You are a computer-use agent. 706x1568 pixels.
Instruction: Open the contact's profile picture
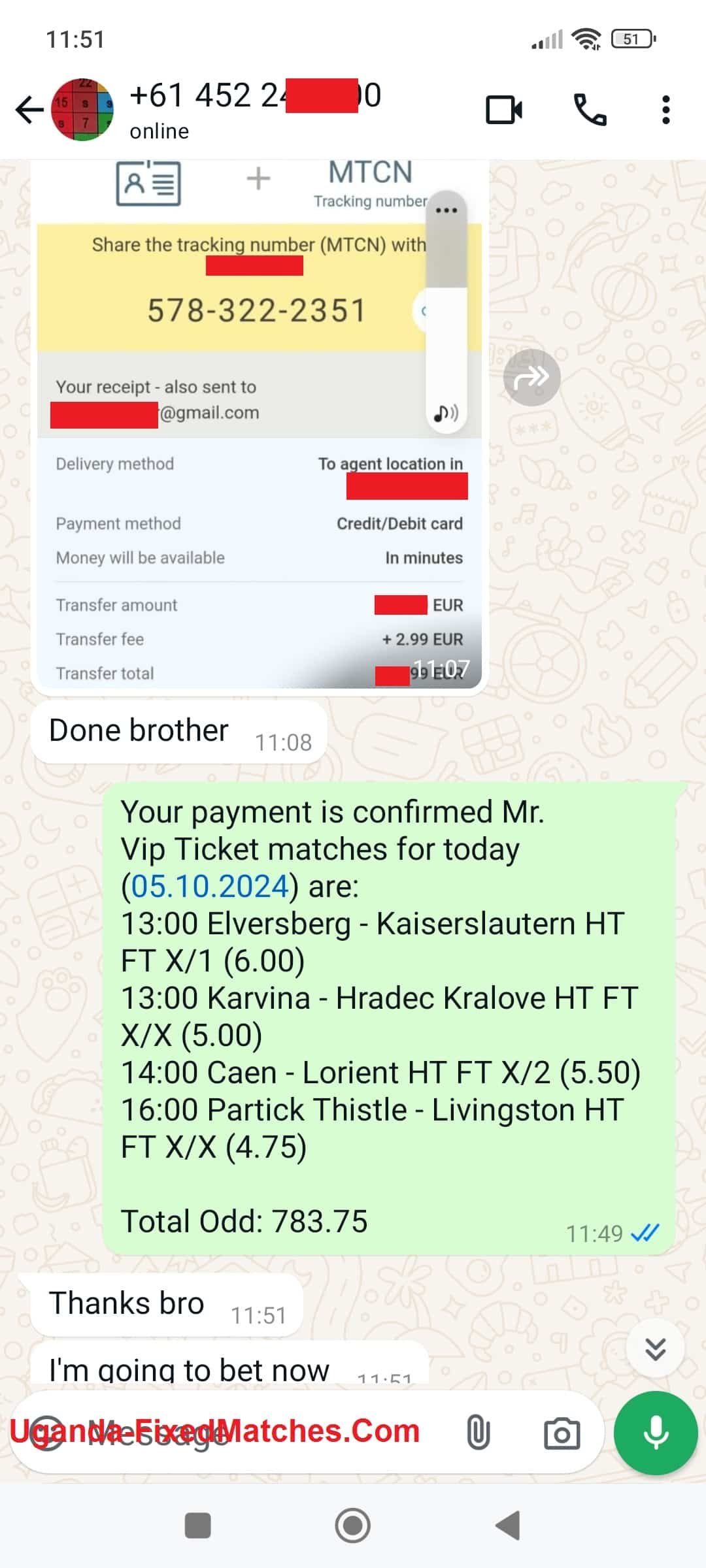(82, 110)
